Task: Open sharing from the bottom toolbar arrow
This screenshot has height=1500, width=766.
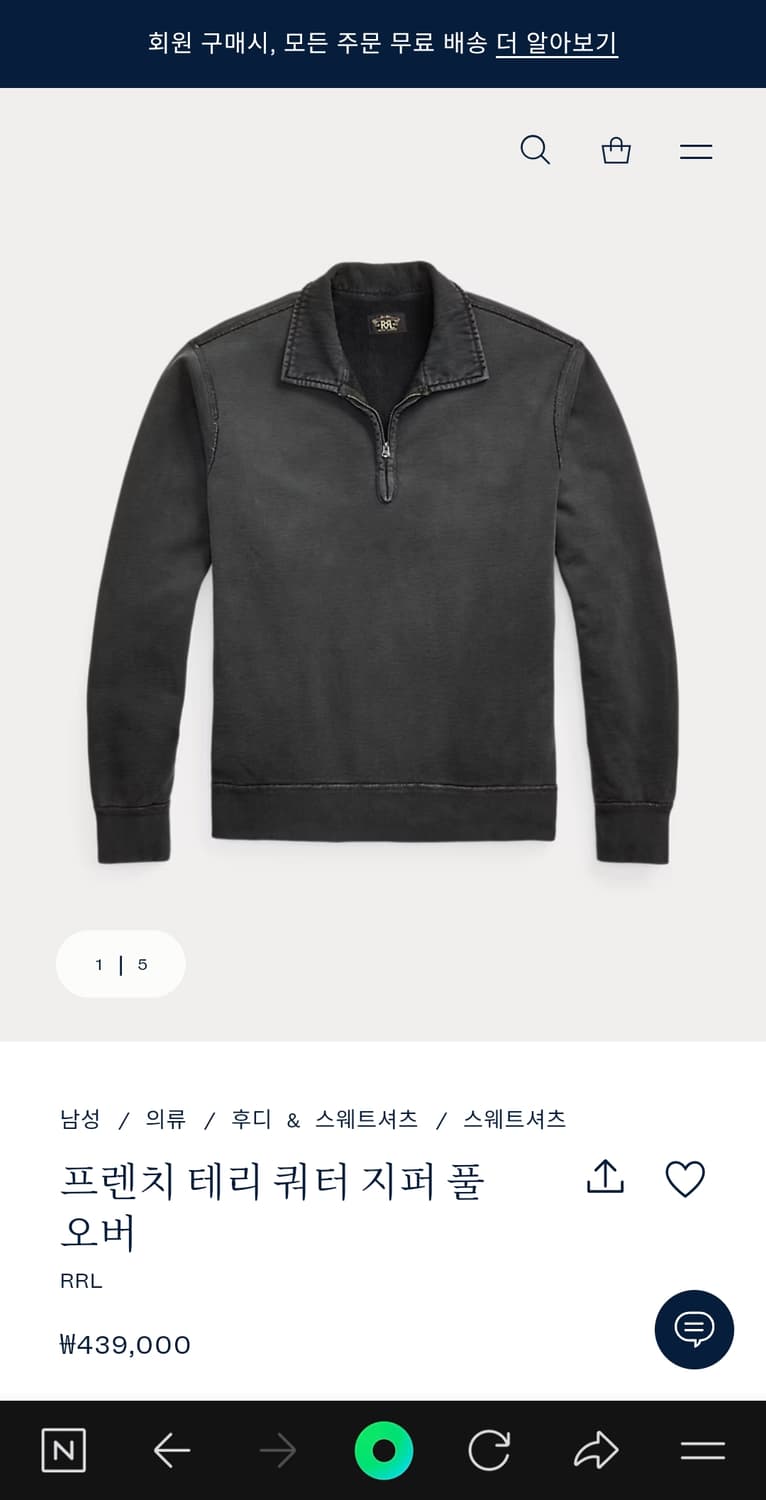Action: (x=596, y=1449)
